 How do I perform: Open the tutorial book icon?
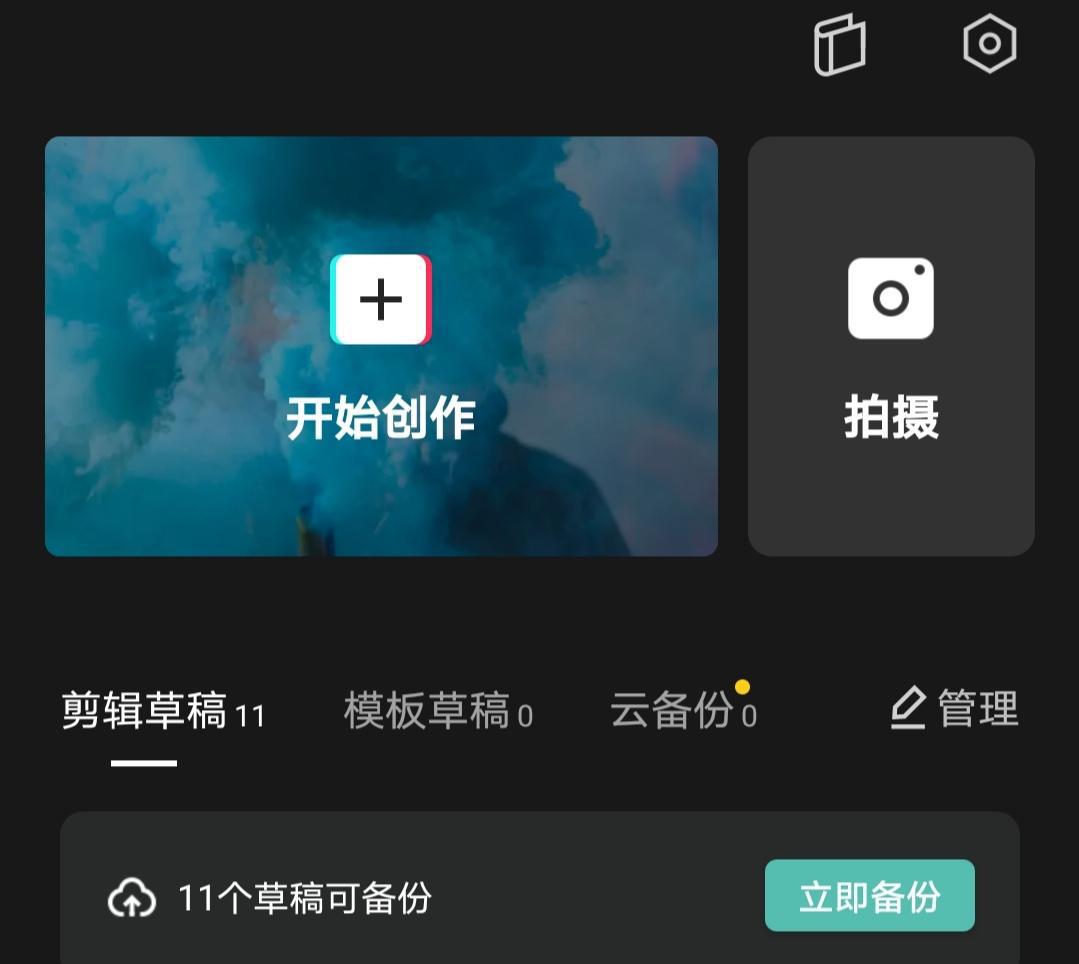(x=839, y=45)
